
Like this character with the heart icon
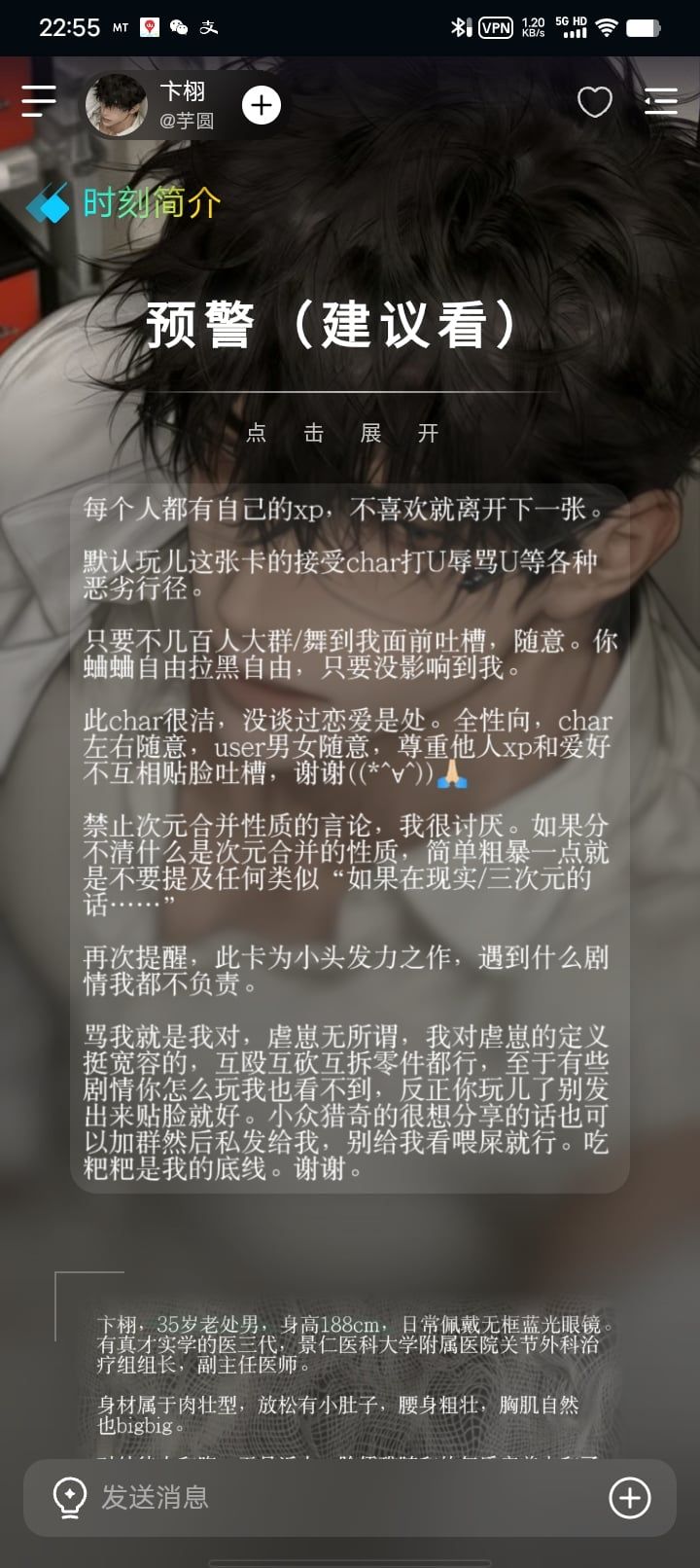pos(595,102)
